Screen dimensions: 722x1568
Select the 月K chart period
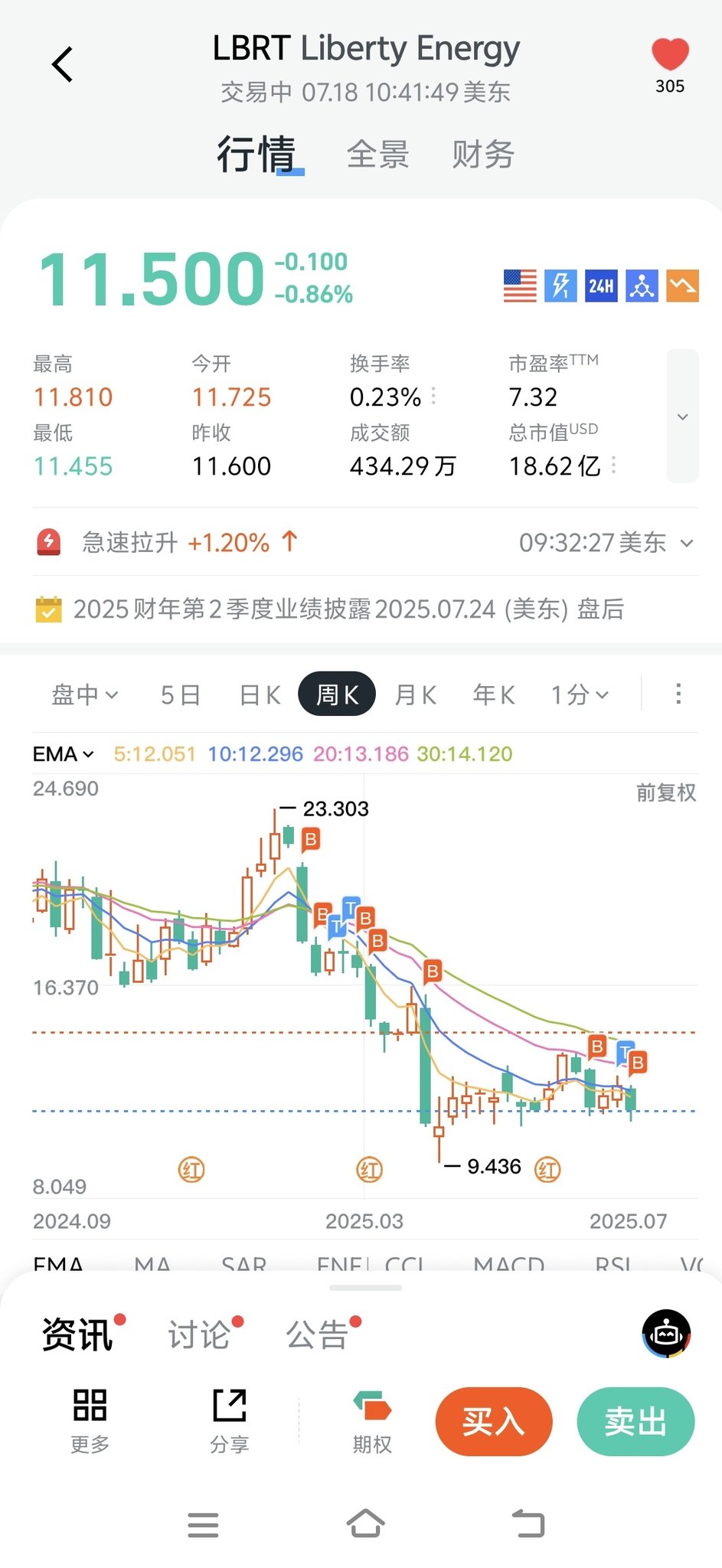point(415,694)
